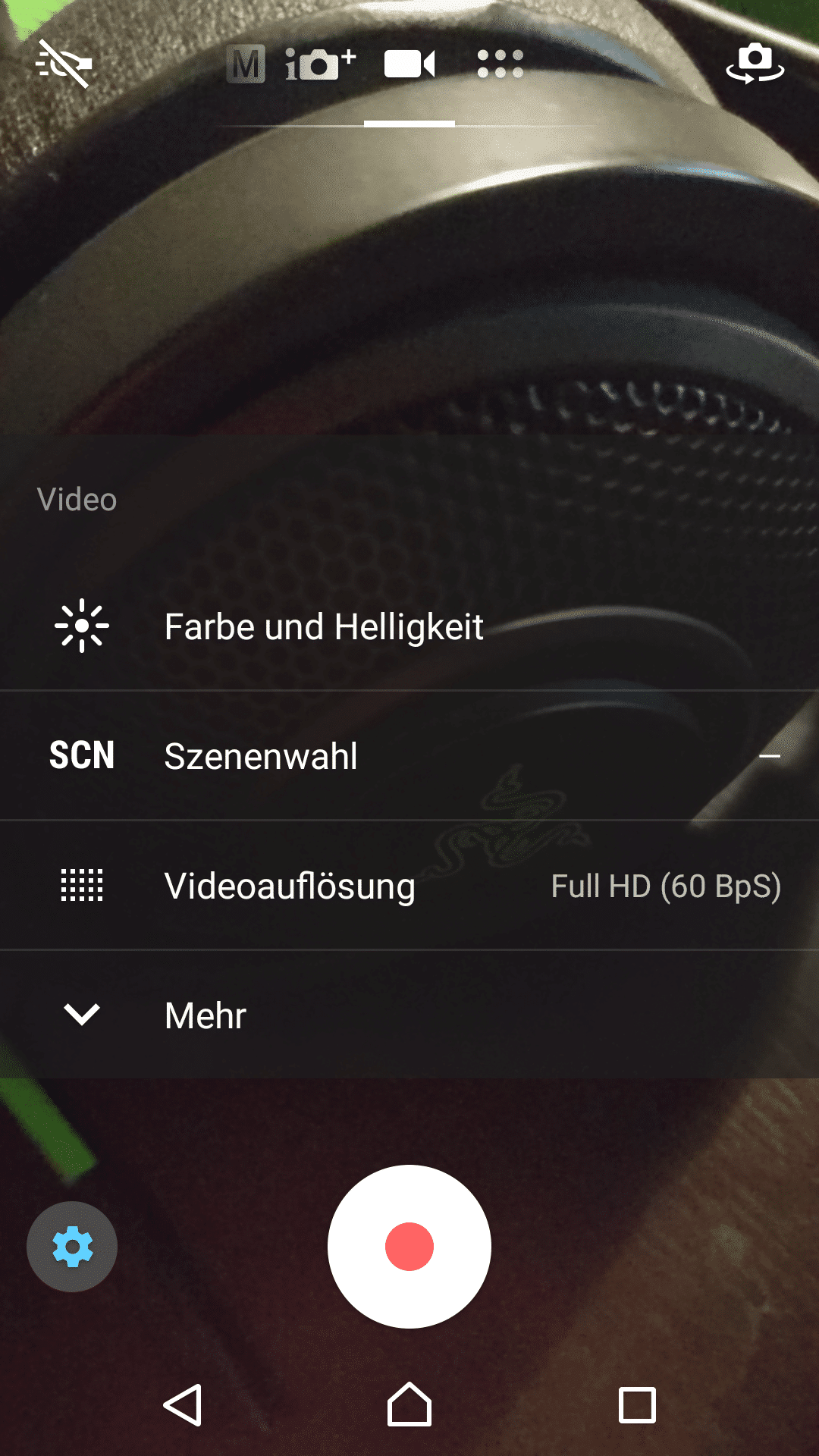Change the Videoauflösung setting
The height and width of the screenshot is (1456, 819).
[409, 886]
